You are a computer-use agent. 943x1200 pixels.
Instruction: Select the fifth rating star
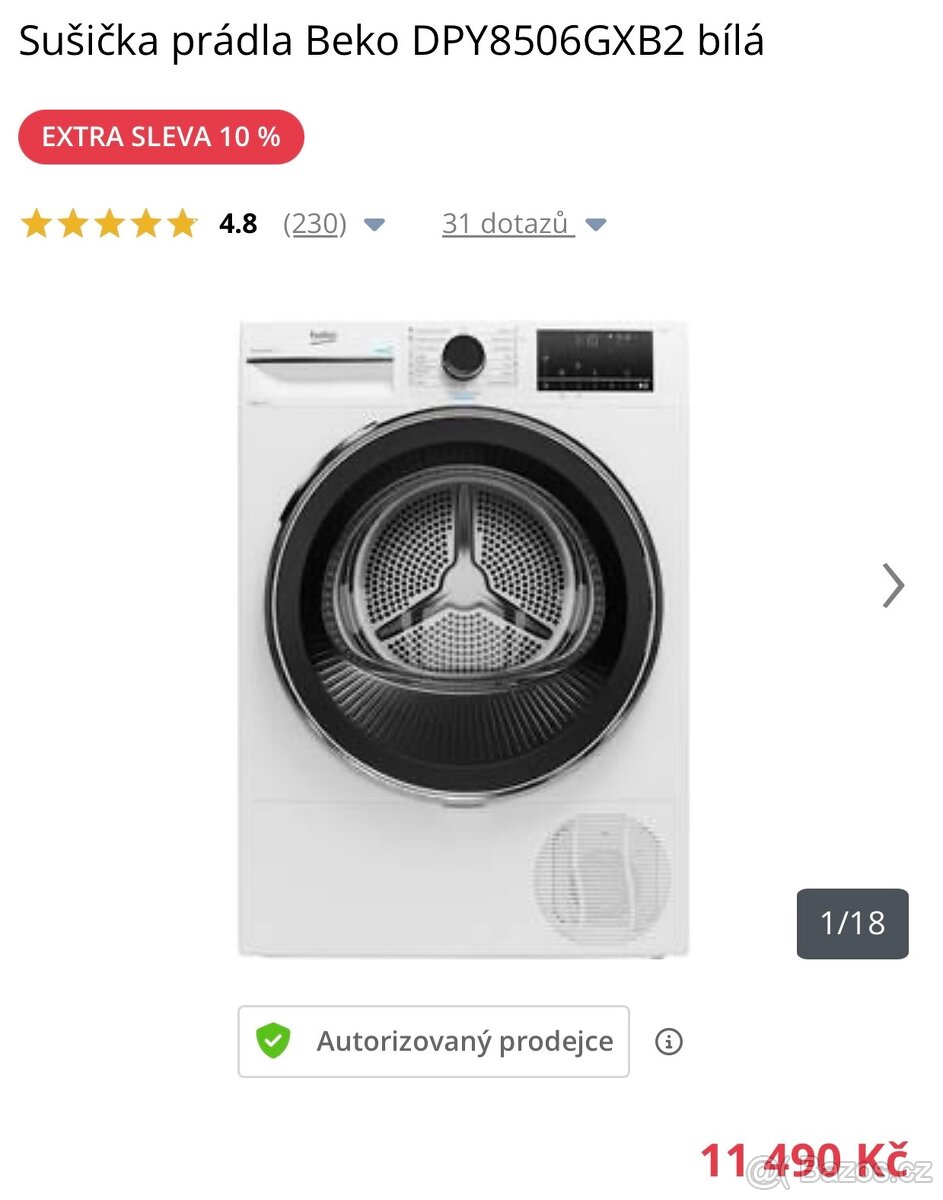click(183, 223)
